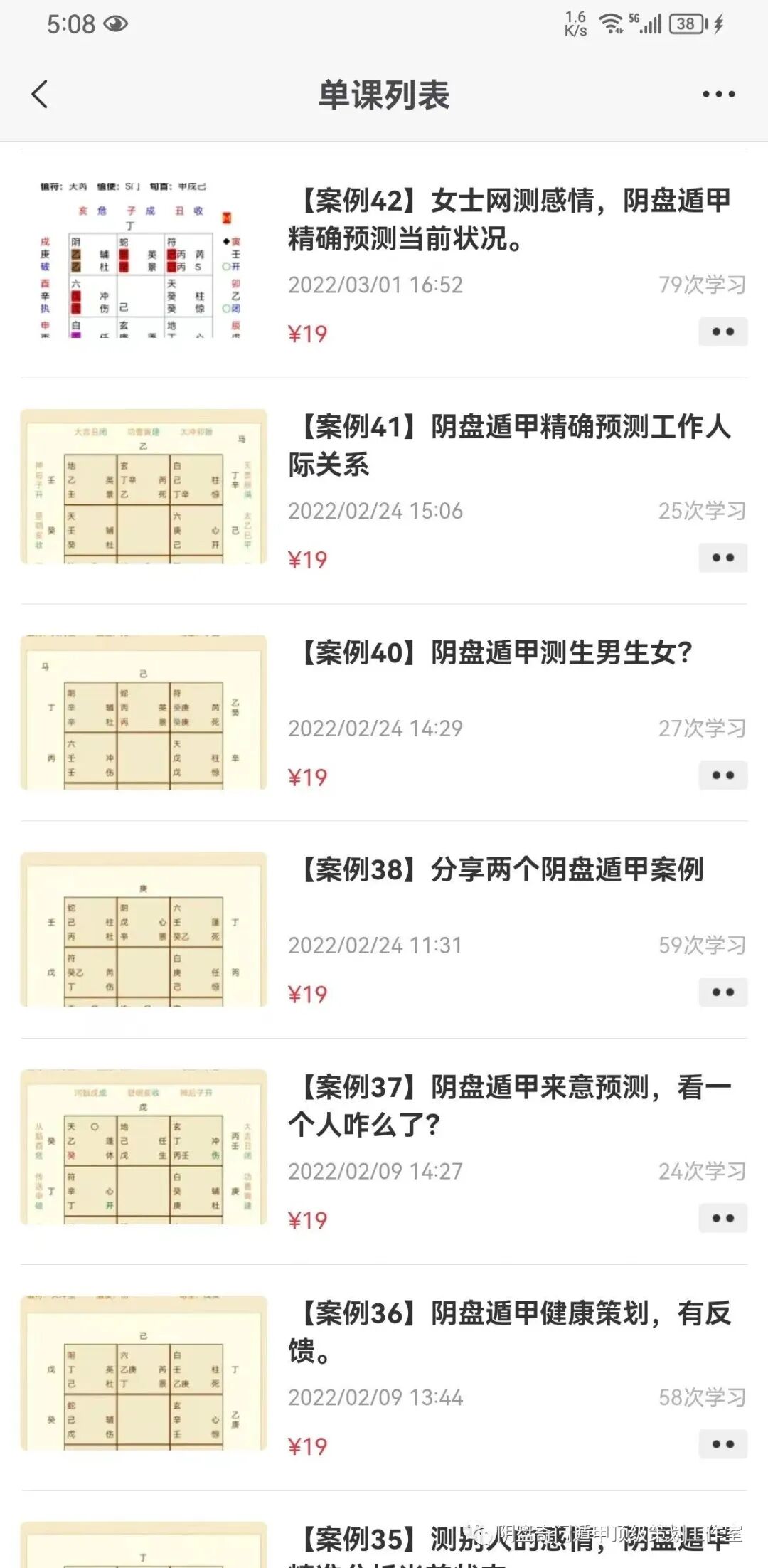Tap the two-dot button on 案例40
The height and width of the screenshot is (1568, 768).
(x=722, y=775)
